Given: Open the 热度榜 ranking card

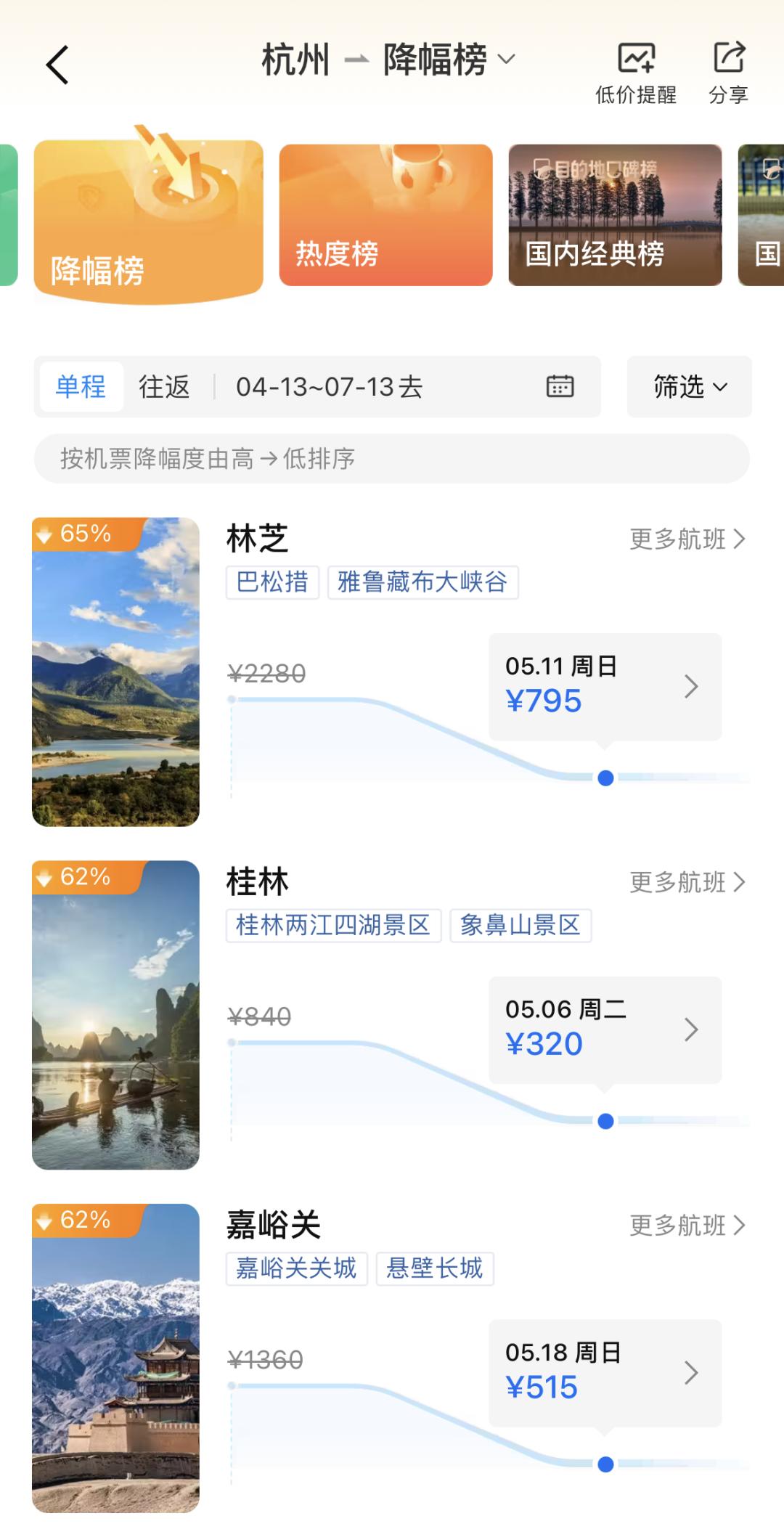Looking at the screenshot, I should [x=385, y=215].
